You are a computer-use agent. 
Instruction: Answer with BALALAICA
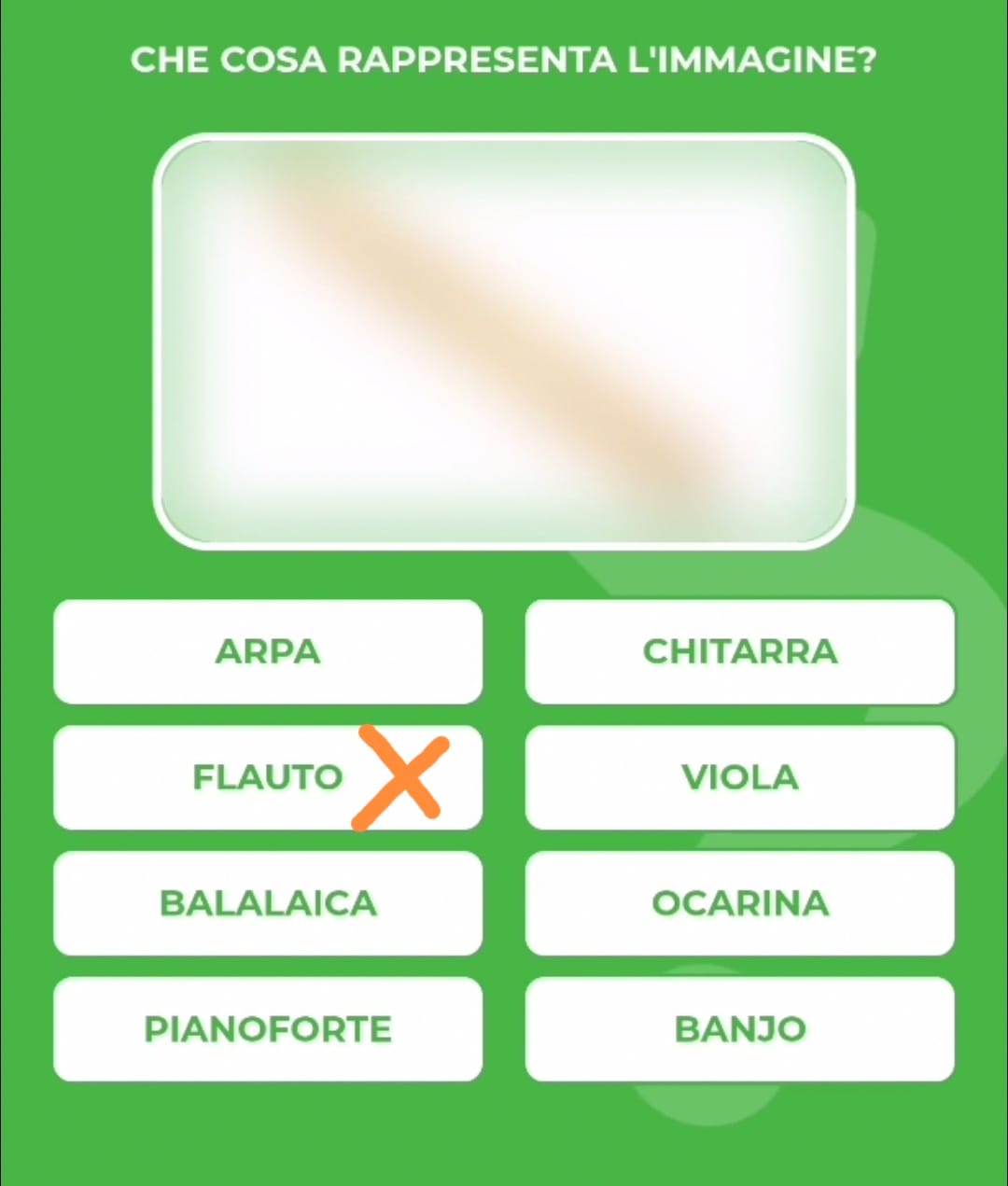pos(268,903)
